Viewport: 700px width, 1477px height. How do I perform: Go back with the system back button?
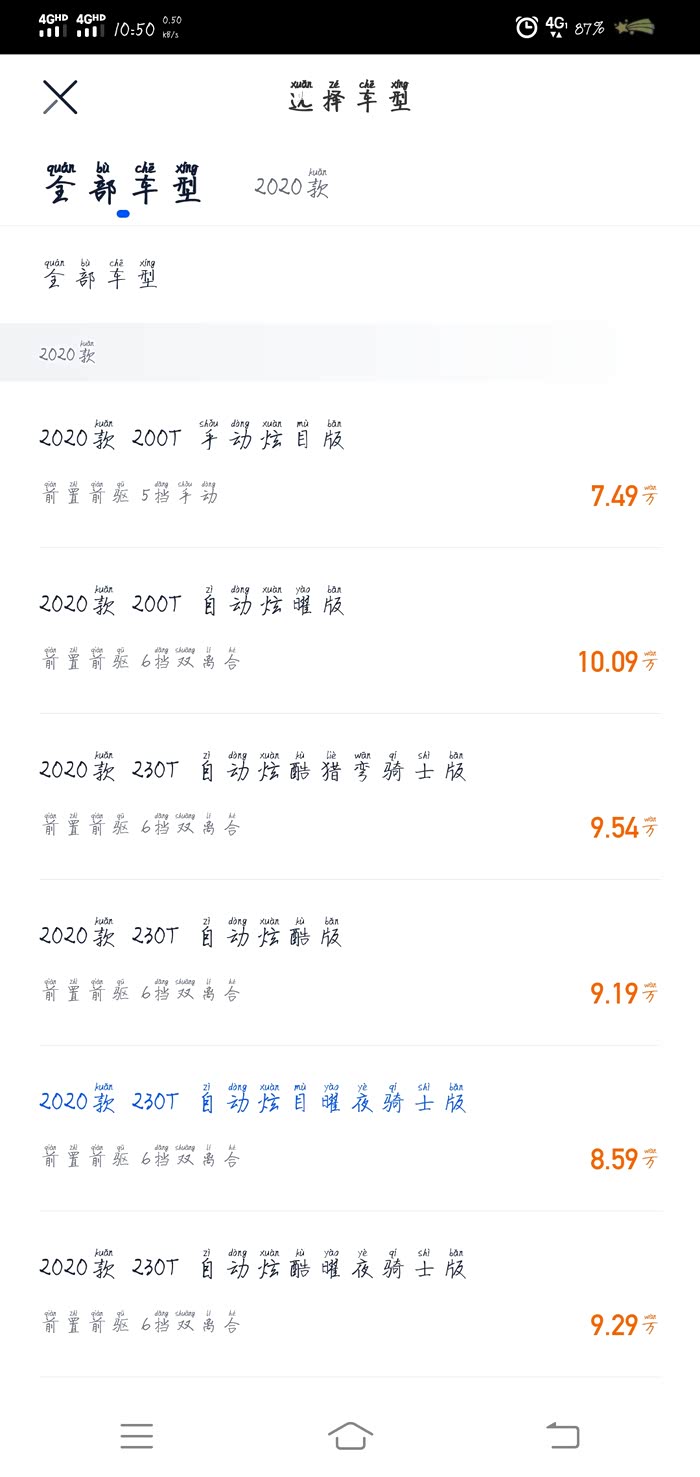tap(563, 1436)
